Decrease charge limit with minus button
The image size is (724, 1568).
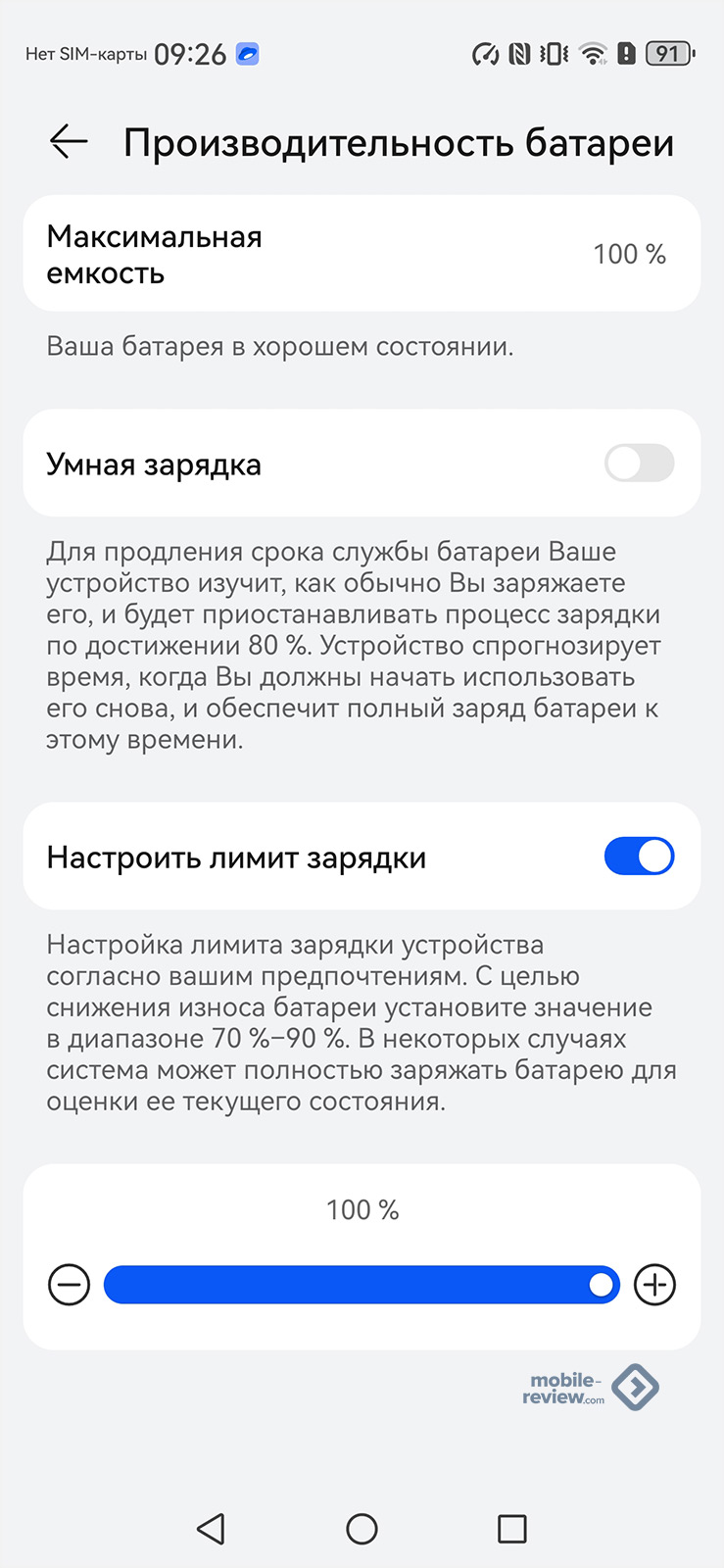tap(70, 1285)
